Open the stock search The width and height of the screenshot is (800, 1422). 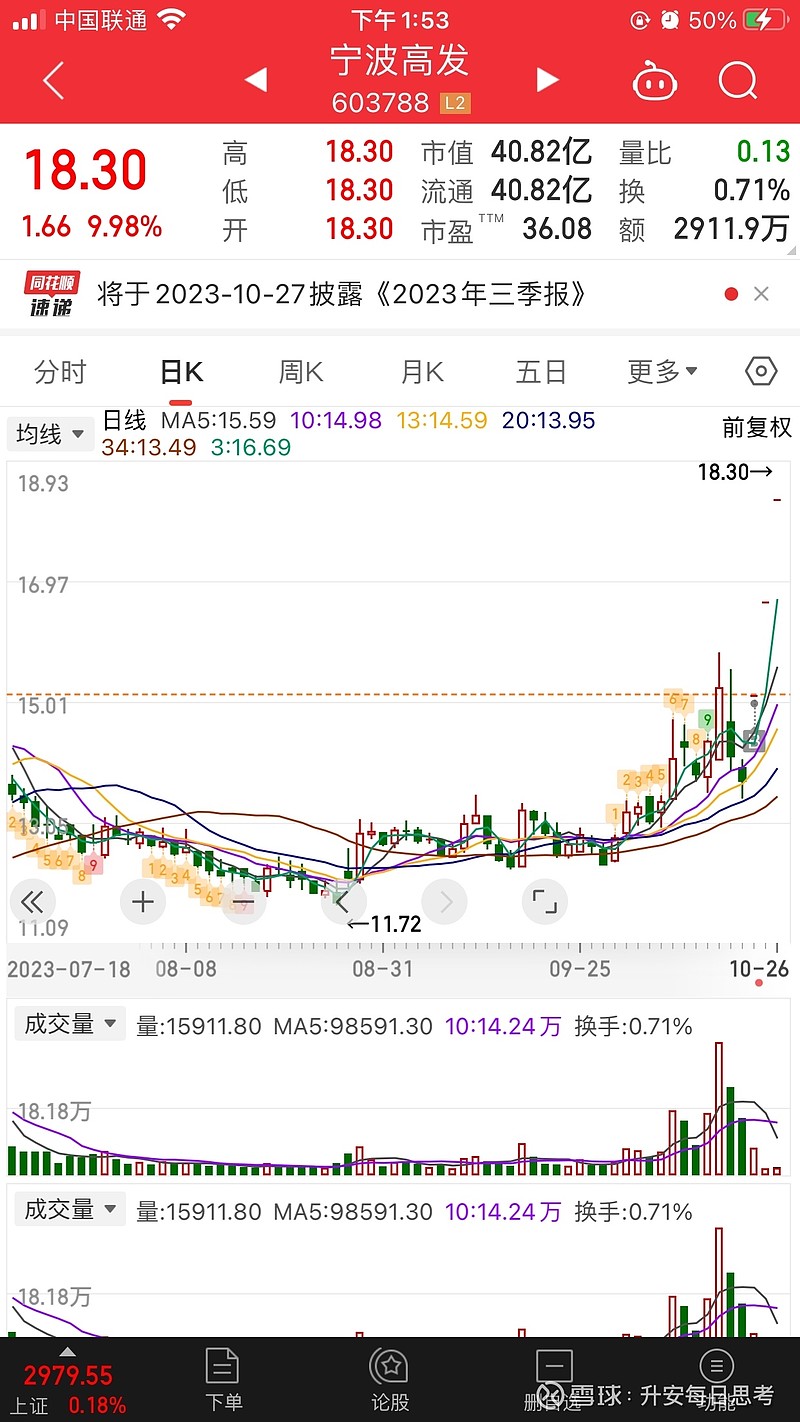738,80
